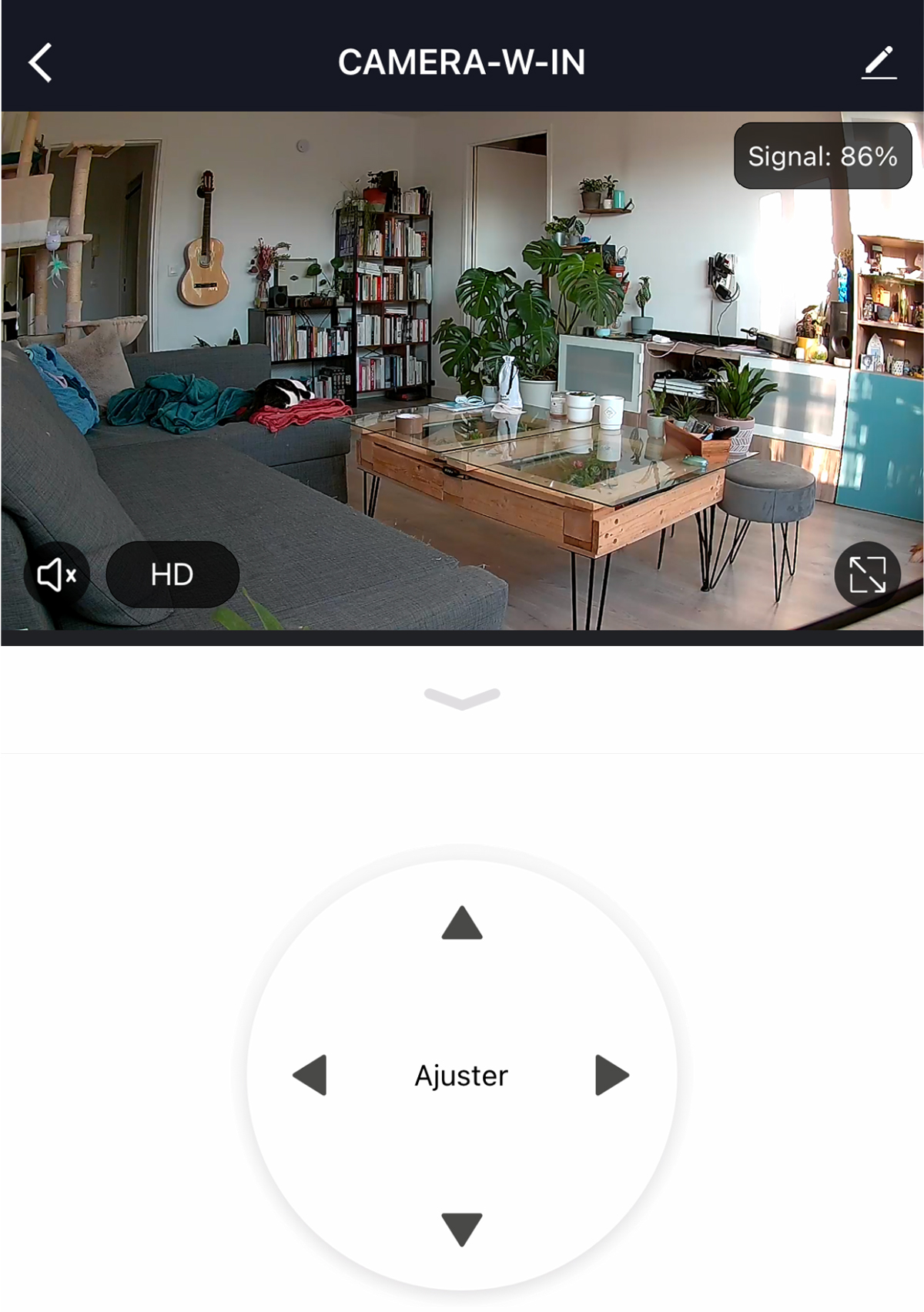Open the video in fullscreen

pyautogui.click(x=867, y=574)
